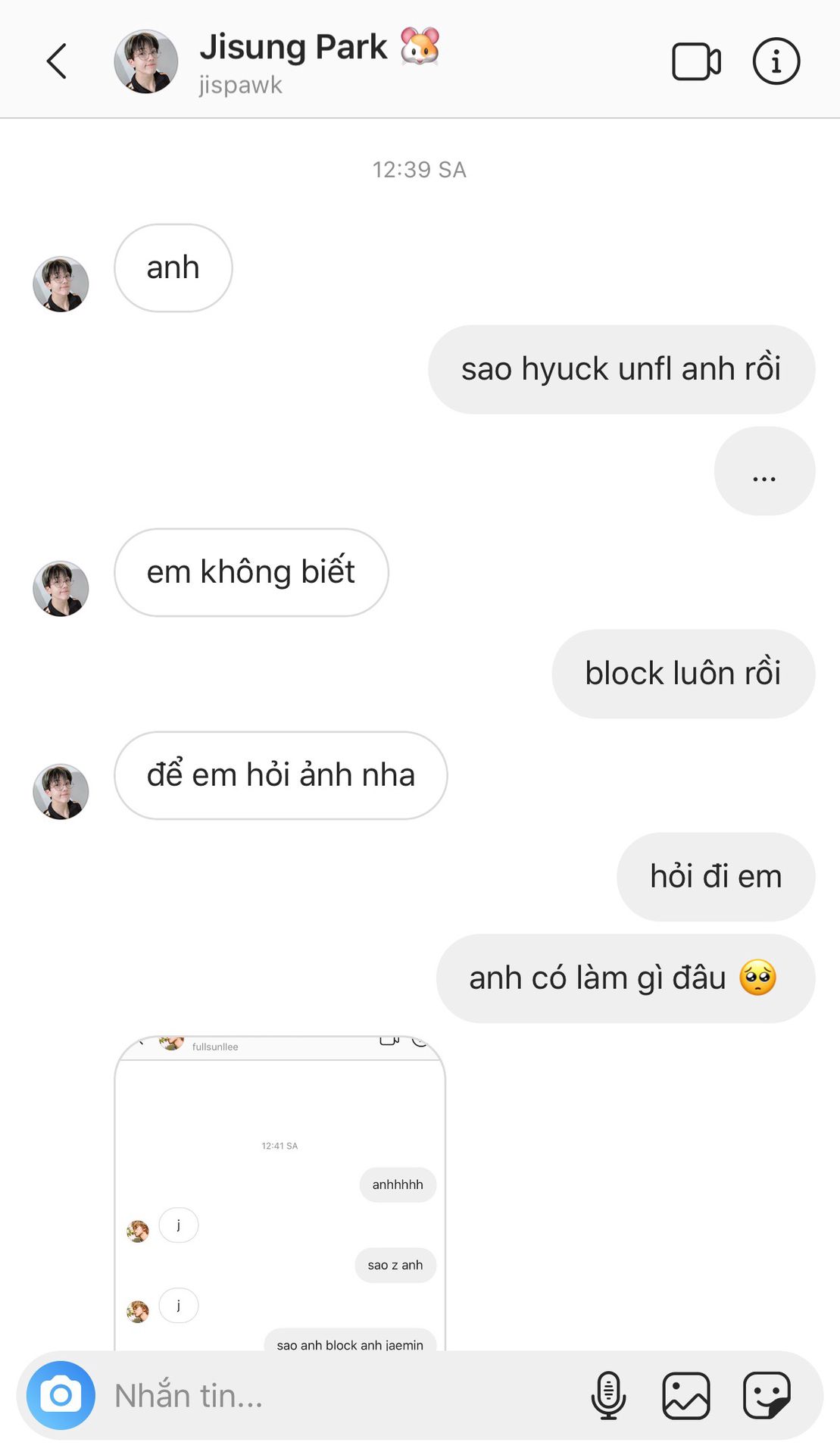Tap Jisung's avatar beside "em không biết"

click(x=61, y=588)
